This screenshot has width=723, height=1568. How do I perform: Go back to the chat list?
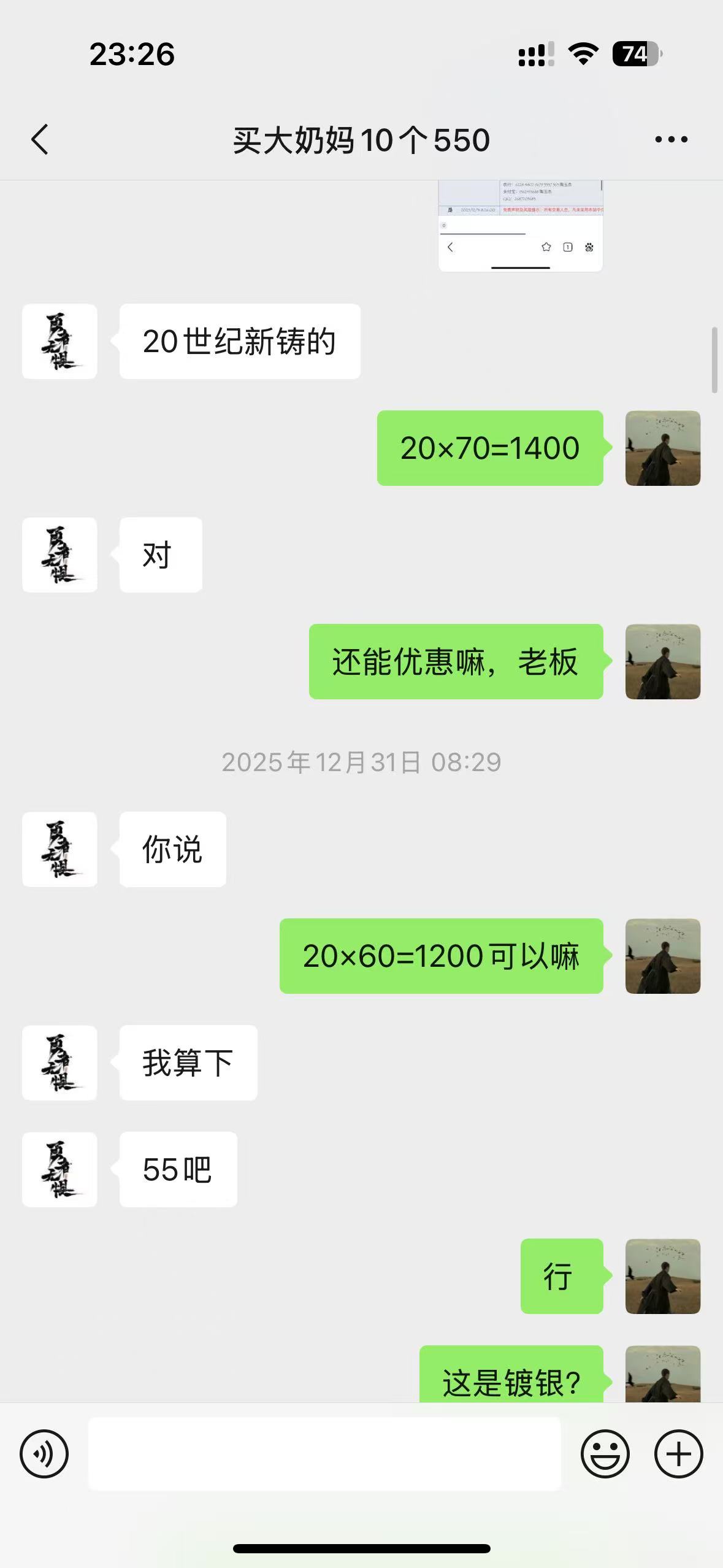tap(40, 140)
